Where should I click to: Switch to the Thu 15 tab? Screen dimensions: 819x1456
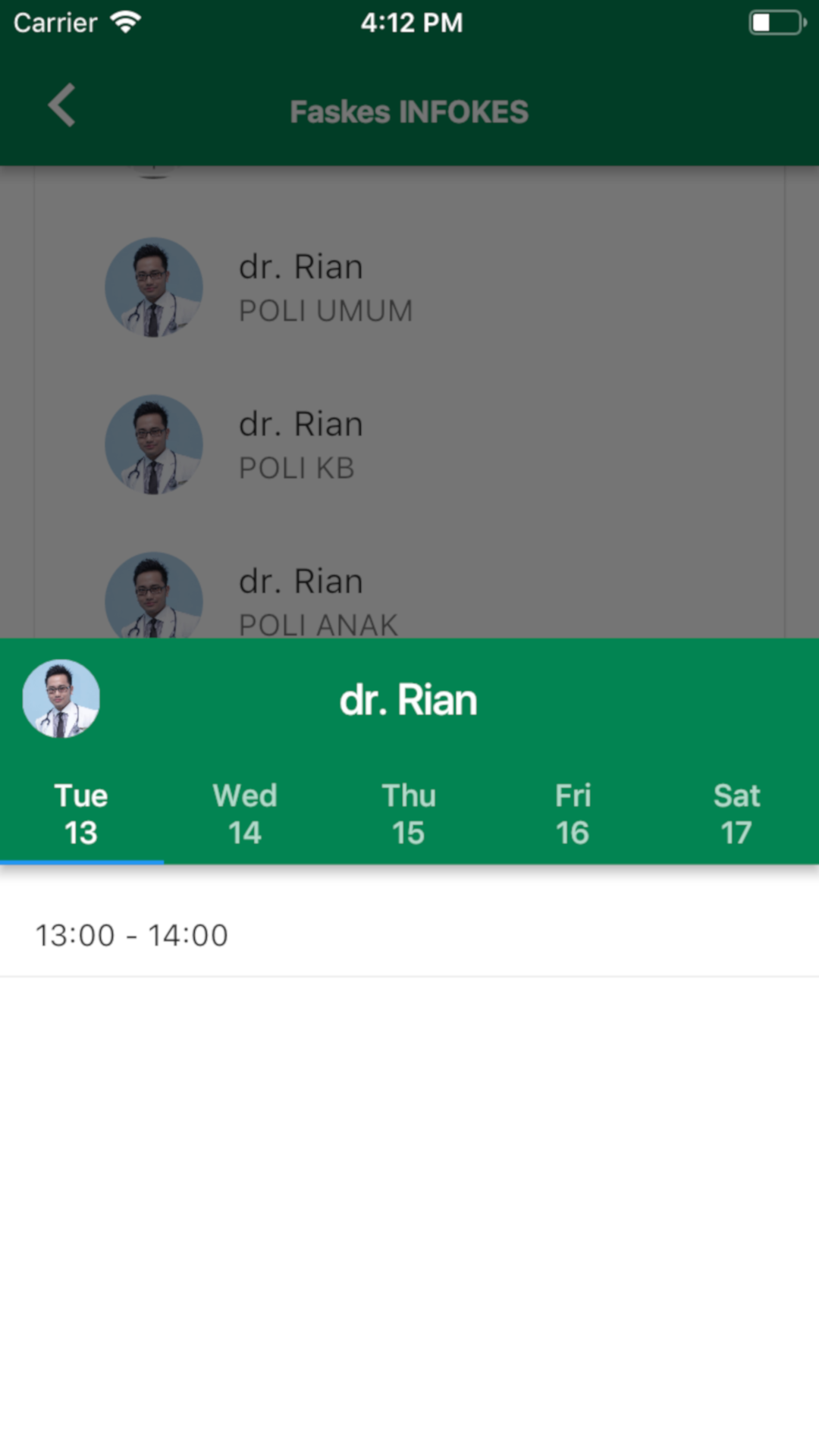(409, 814)
